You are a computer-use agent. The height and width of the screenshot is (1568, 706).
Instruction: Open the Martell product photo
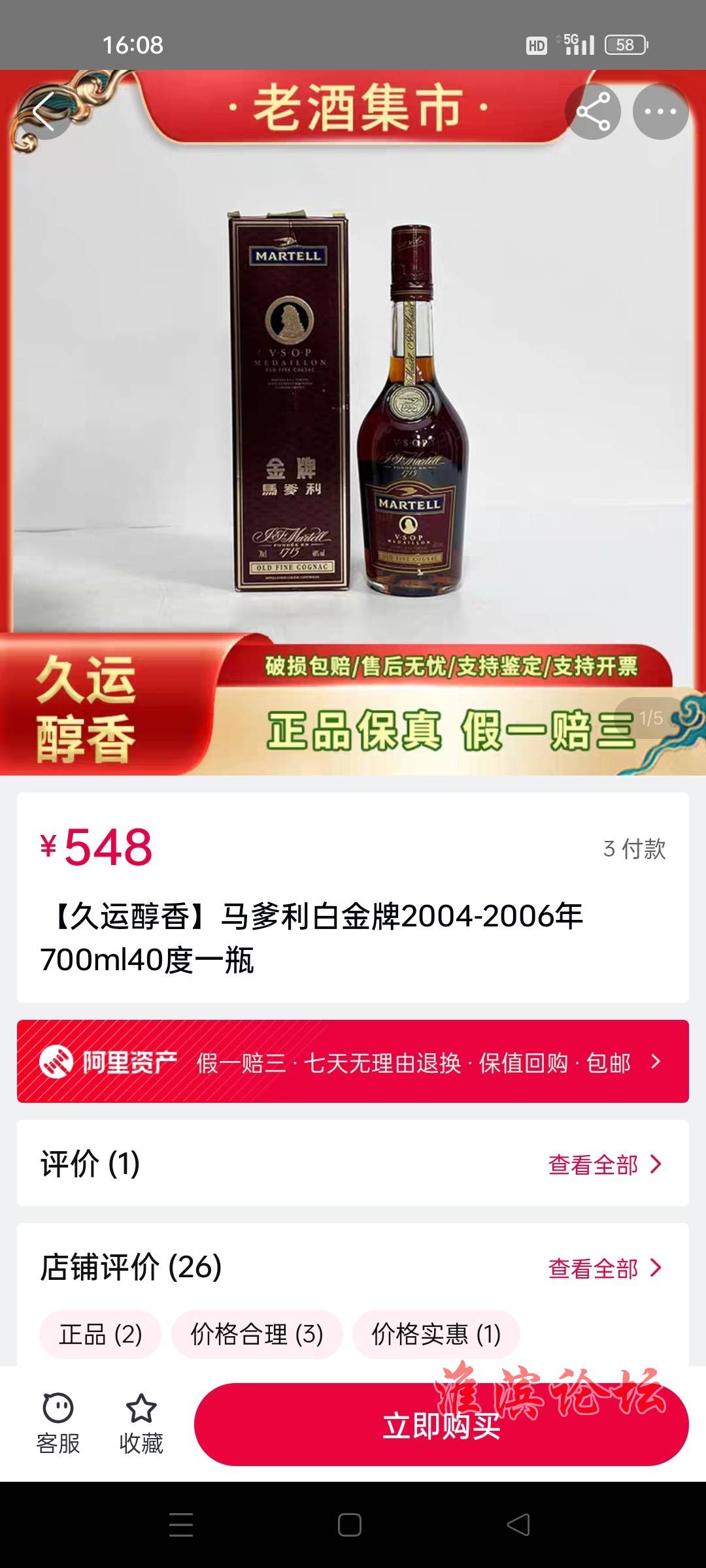point(353,405)
